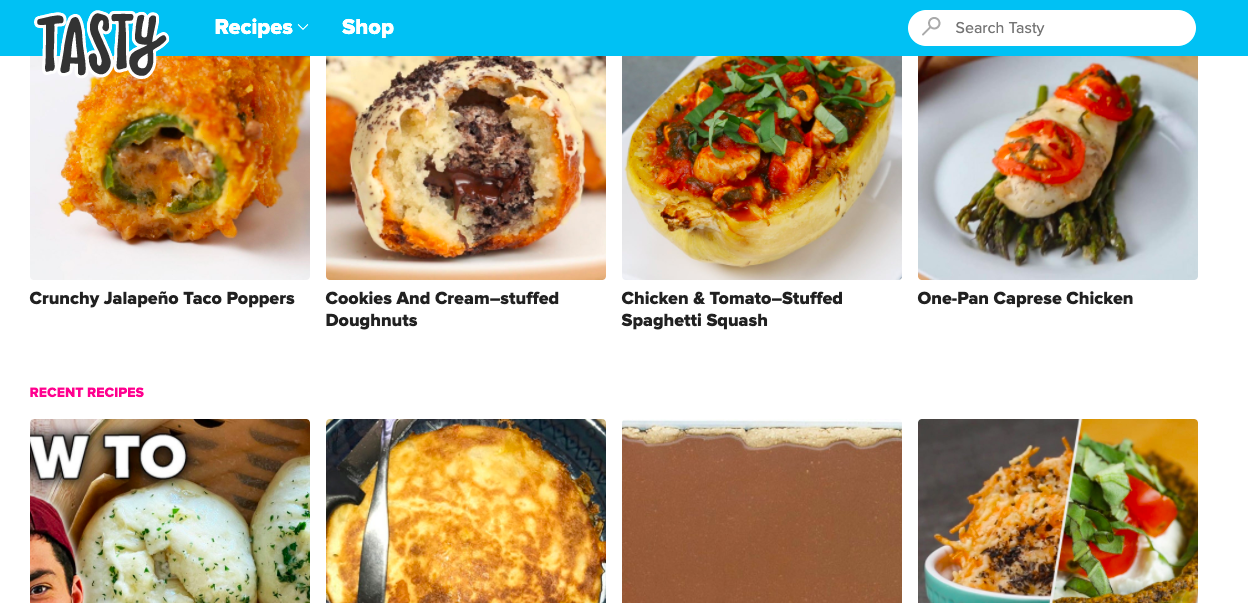Open the Shop page
This screenshot has width=1248, height=603.
pos(368,28)
